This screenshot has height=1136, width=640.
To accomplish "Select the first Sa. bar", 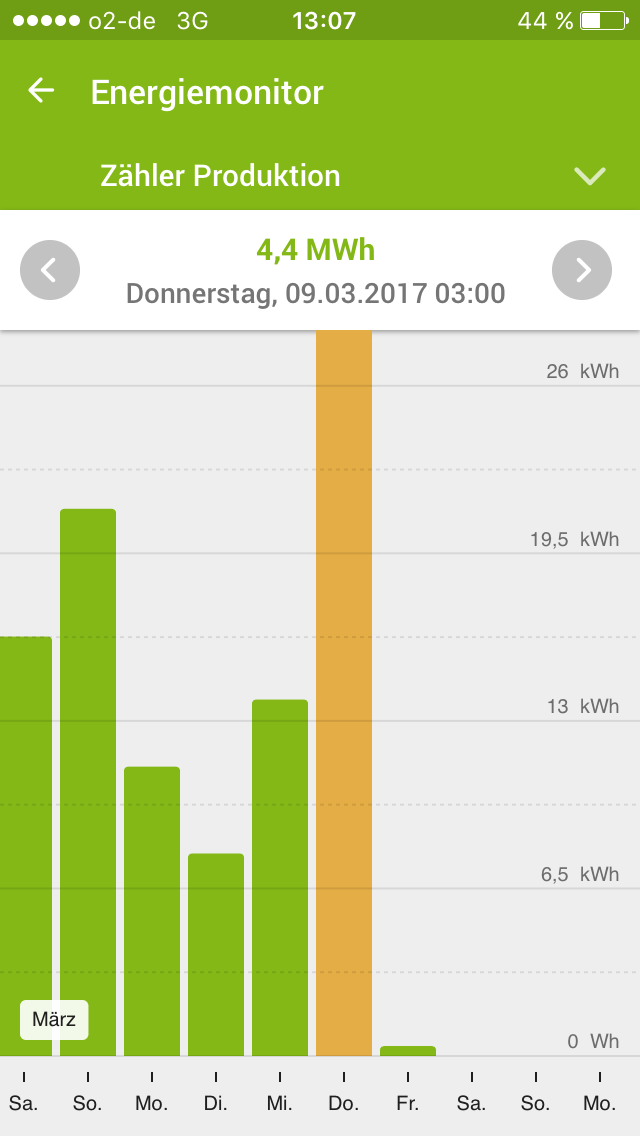I will [x=24, y=845].
